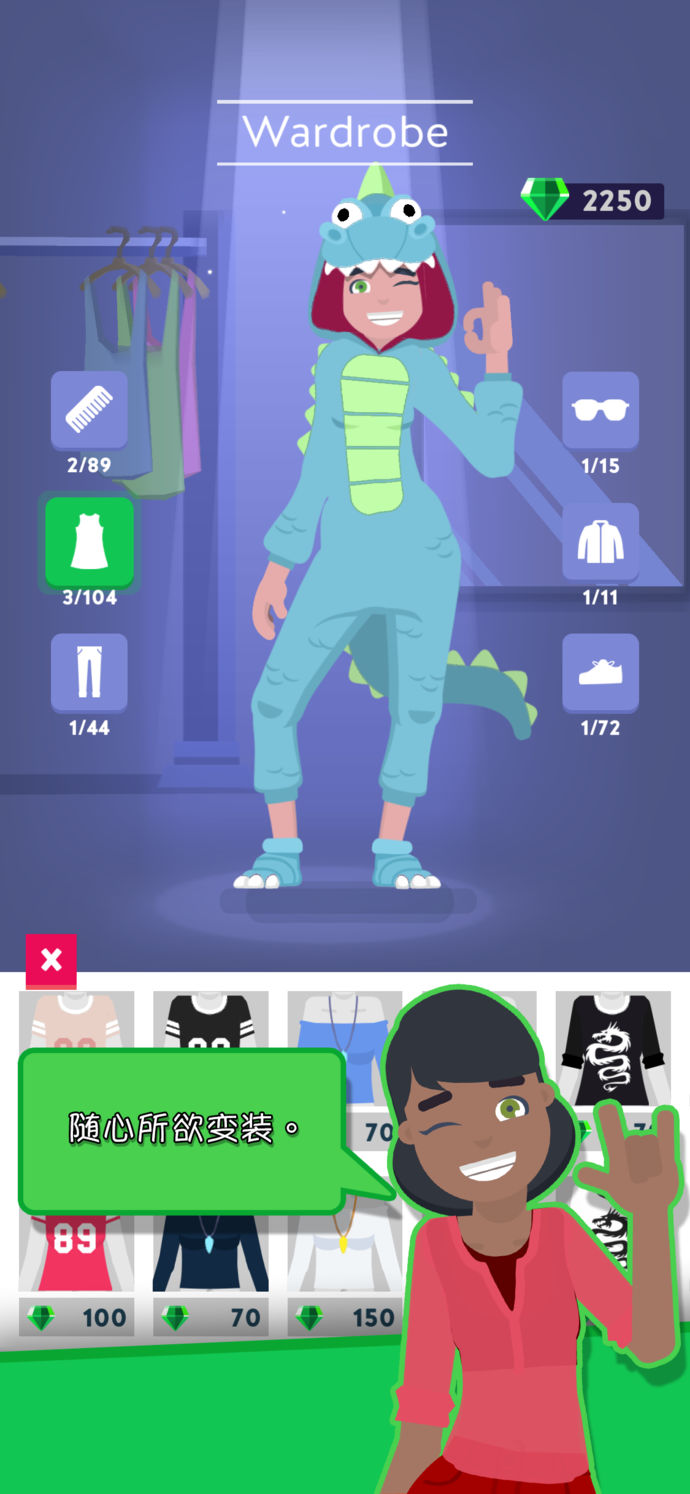This screenshot has height=1494, width=690.
Task: Open the pants category
Action: pyautogui.click(x=89, y=672)
